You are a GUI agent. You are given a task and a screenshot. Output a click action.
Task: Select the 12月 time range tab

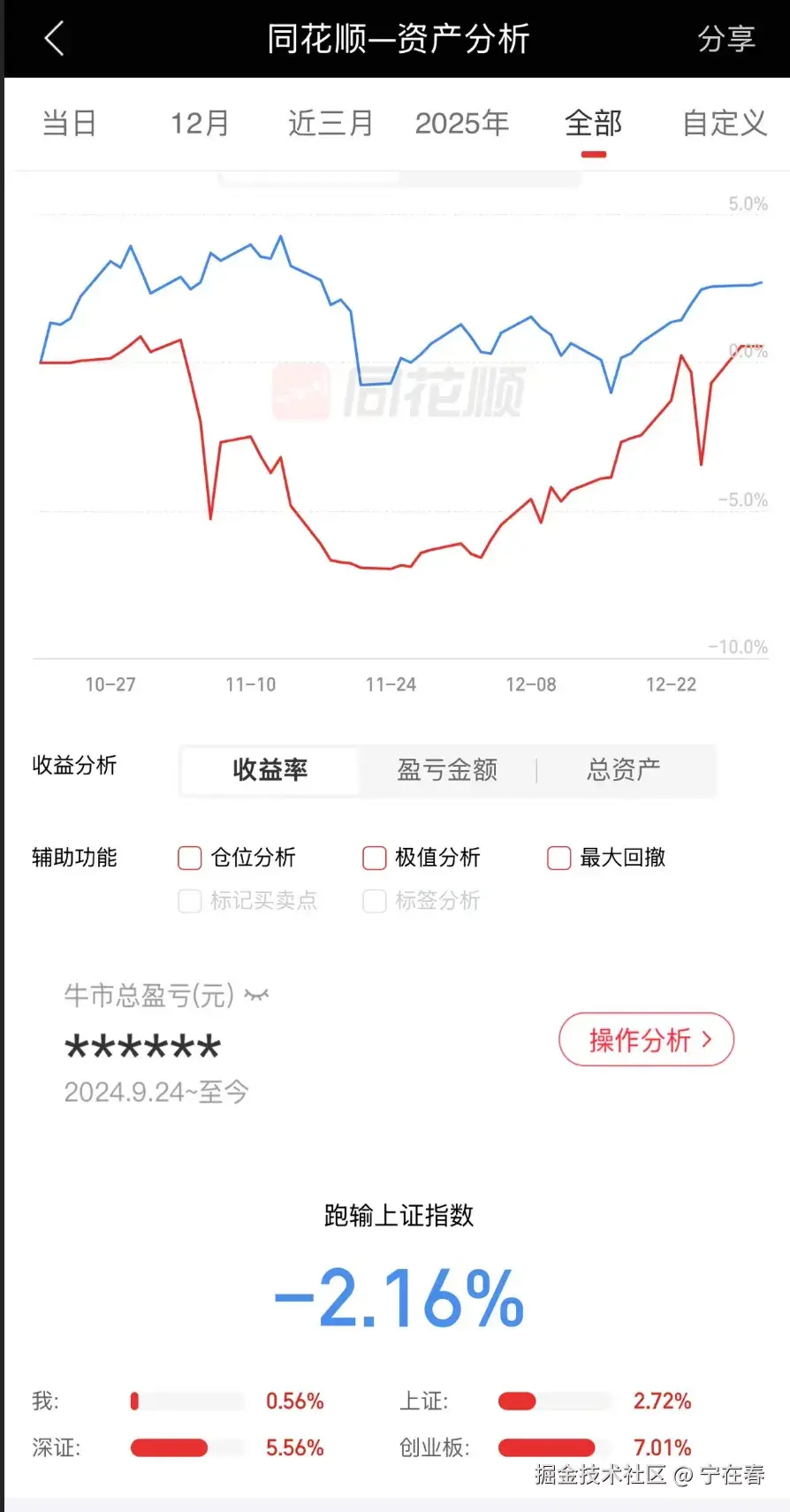coord(200,123)
